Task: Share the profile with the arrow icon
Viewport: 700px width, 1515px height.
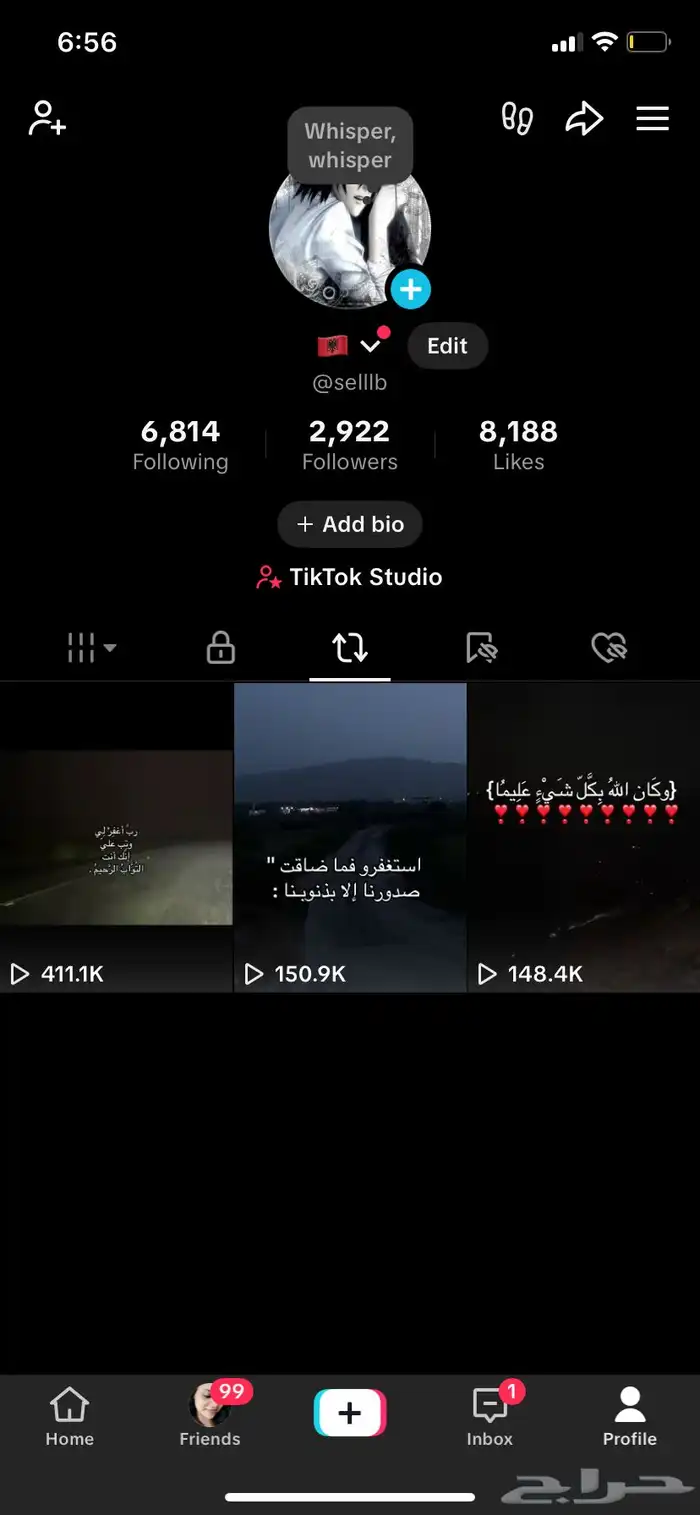Action: click(584, 119)
